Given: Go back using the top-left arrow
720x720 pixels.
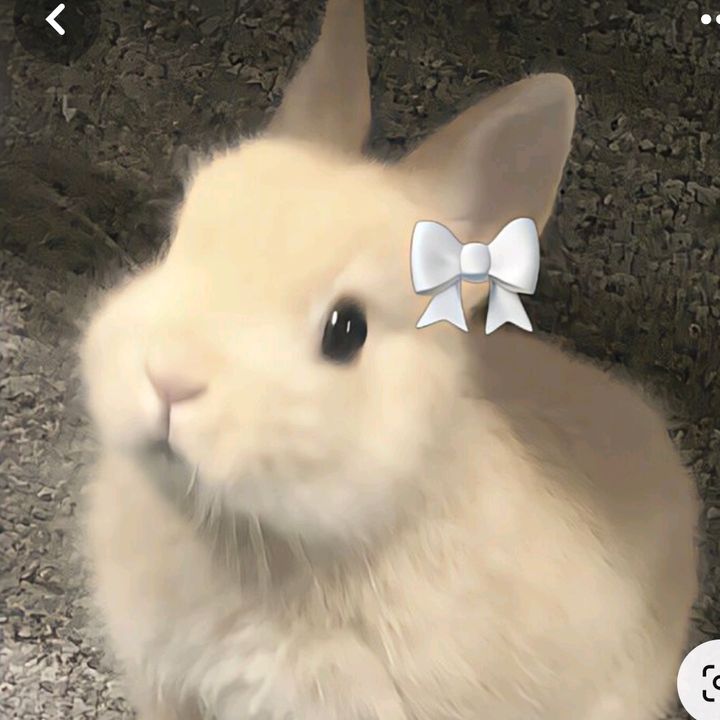Looking at the screenshot, I should [x=55, y=19].
